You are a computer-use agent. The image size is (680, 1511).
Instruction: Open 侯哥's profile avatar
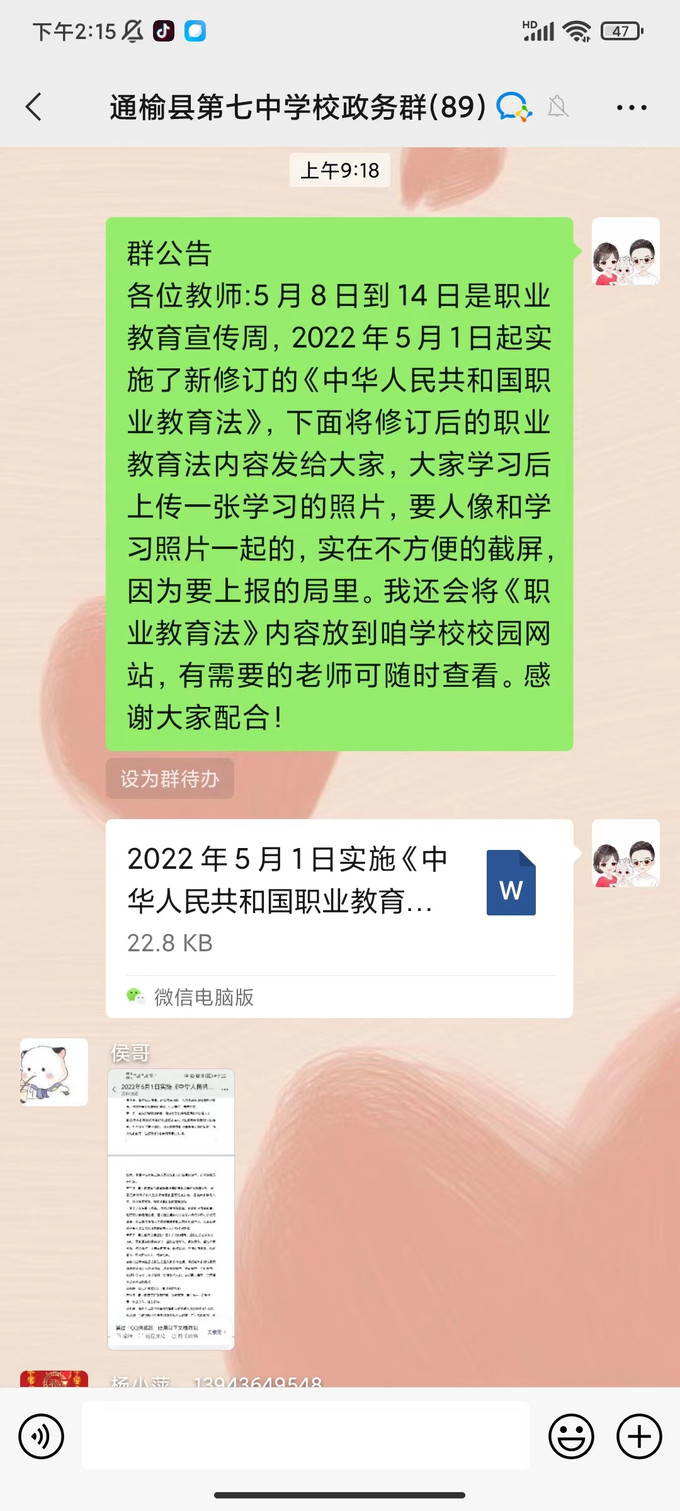point(54,1072)
